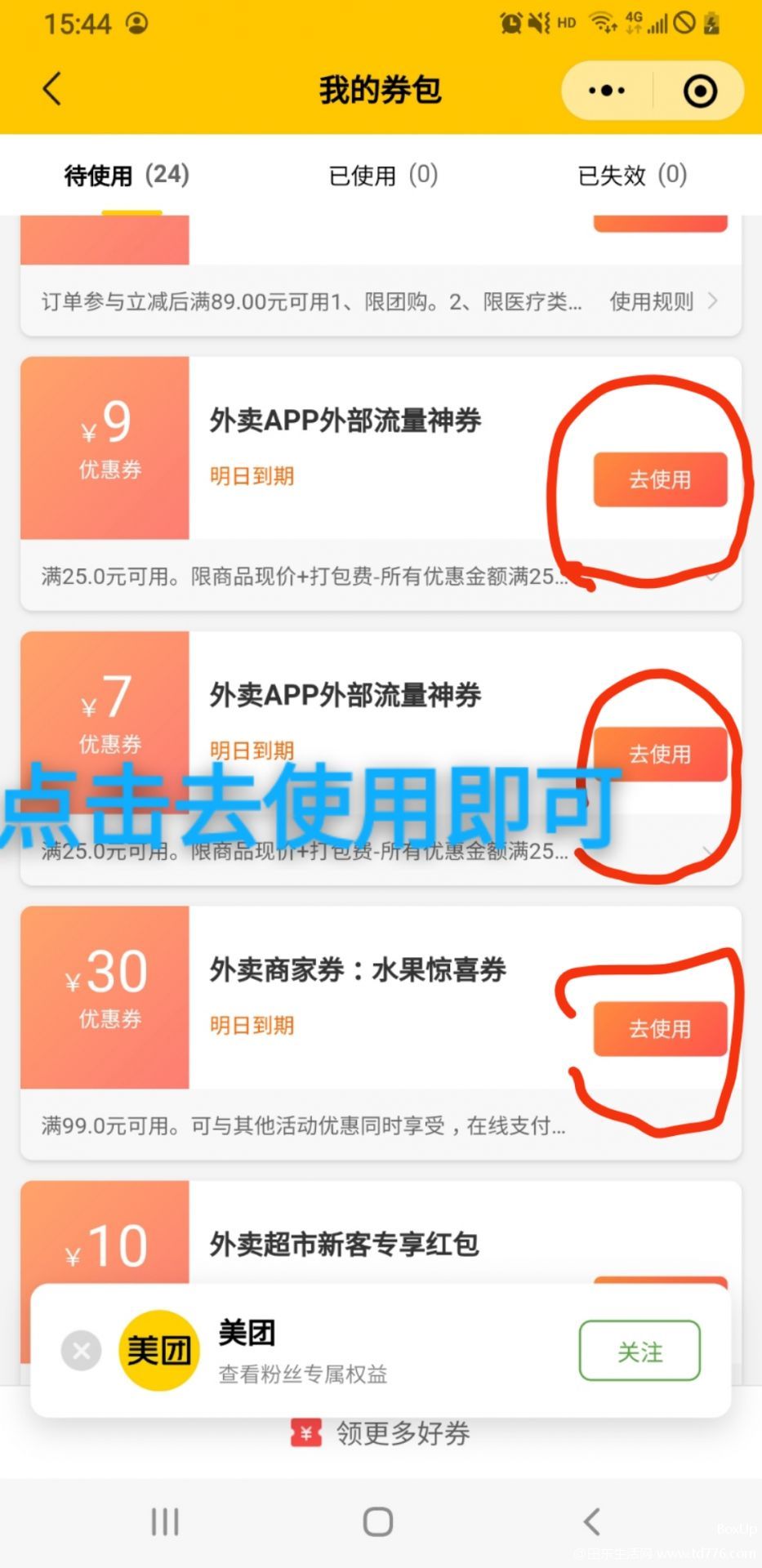Tap 去使用 on the ¥9 coupon
Screen dimensions: 762x1568
pos(660,479)
